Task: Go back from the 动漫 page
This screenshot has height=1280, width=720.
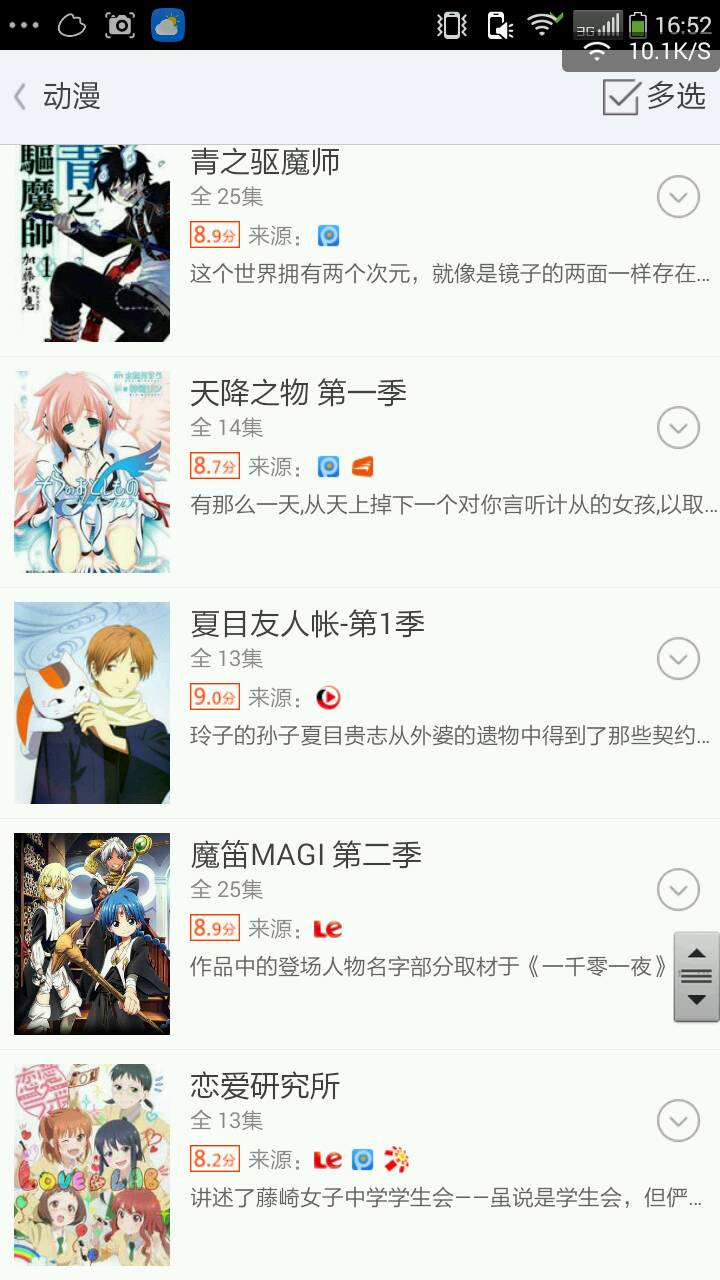Action: click(x=22, y=97)
